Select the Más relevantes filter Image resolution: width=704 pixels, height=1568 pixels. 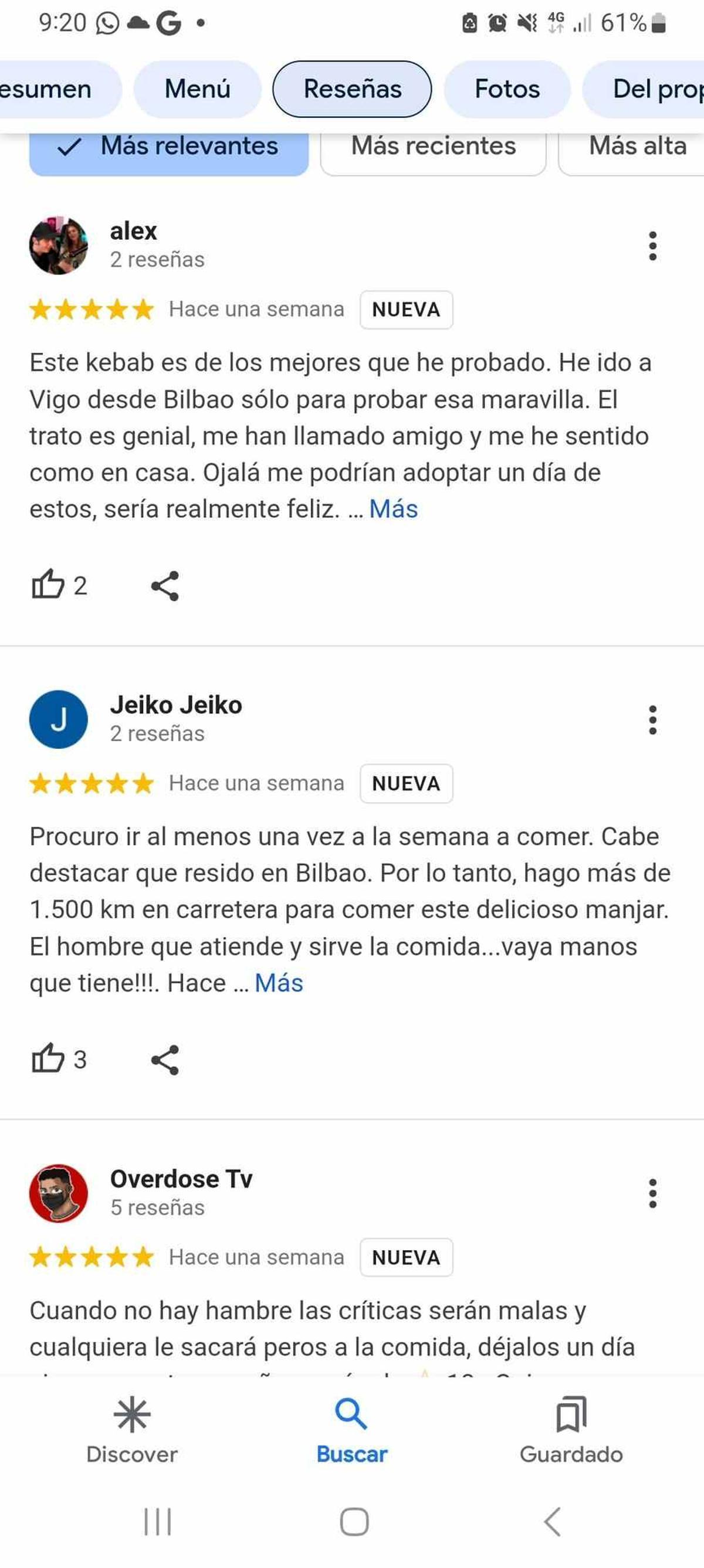[170, 146]
